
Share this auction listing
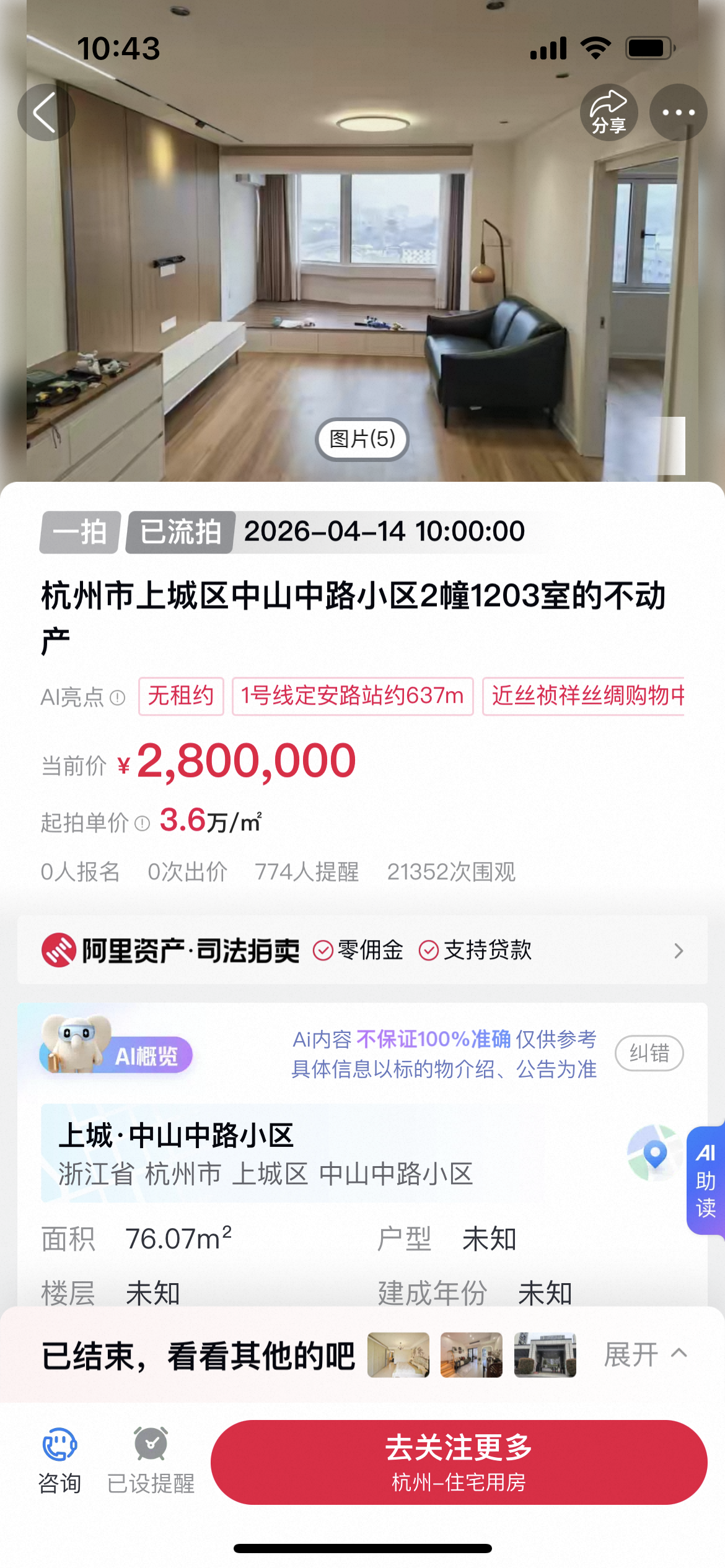(x=609, y=113)
